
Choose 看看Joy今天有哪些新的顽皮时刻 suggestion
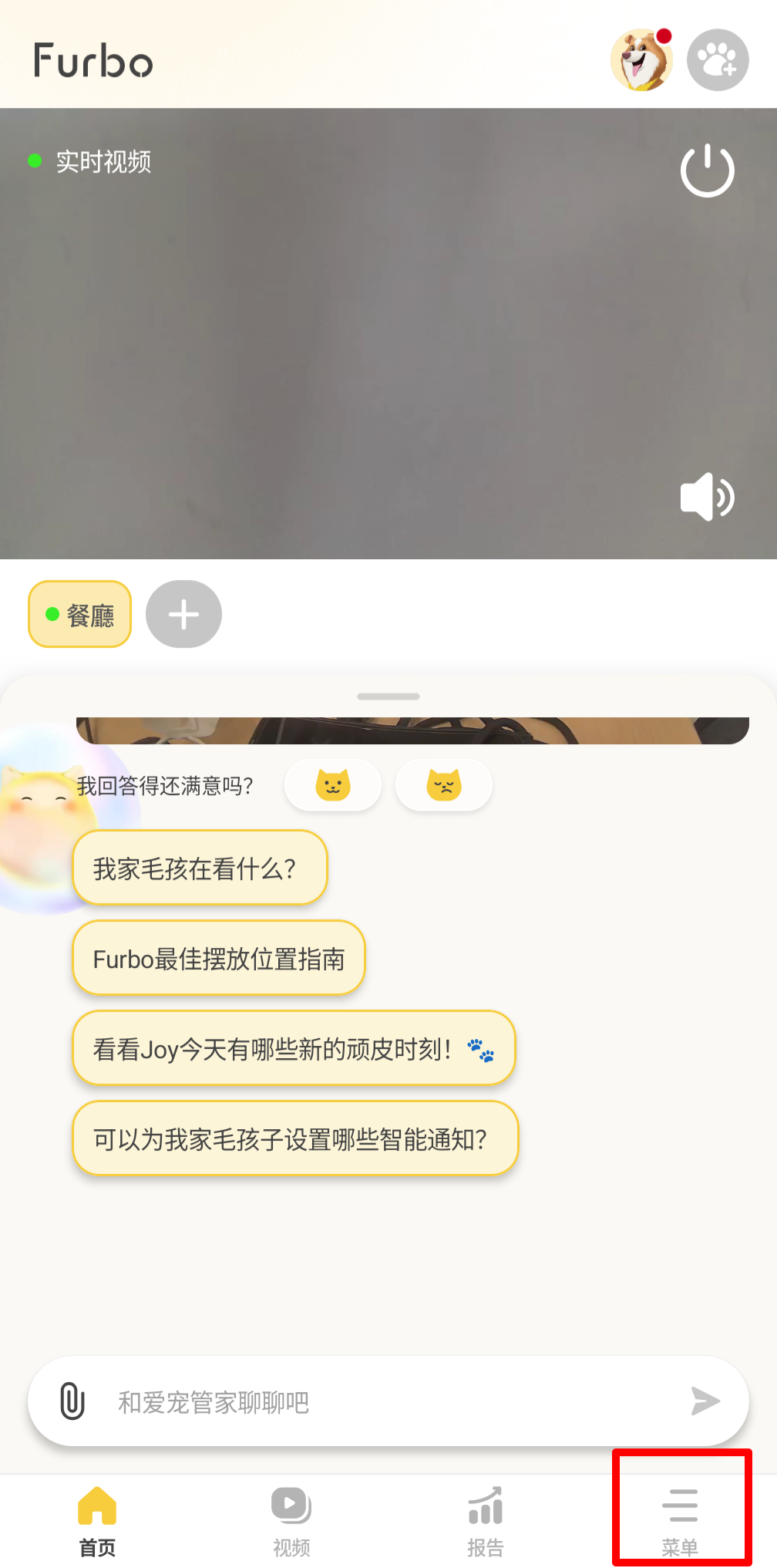pyautogui.click(x=293, y=1049)
